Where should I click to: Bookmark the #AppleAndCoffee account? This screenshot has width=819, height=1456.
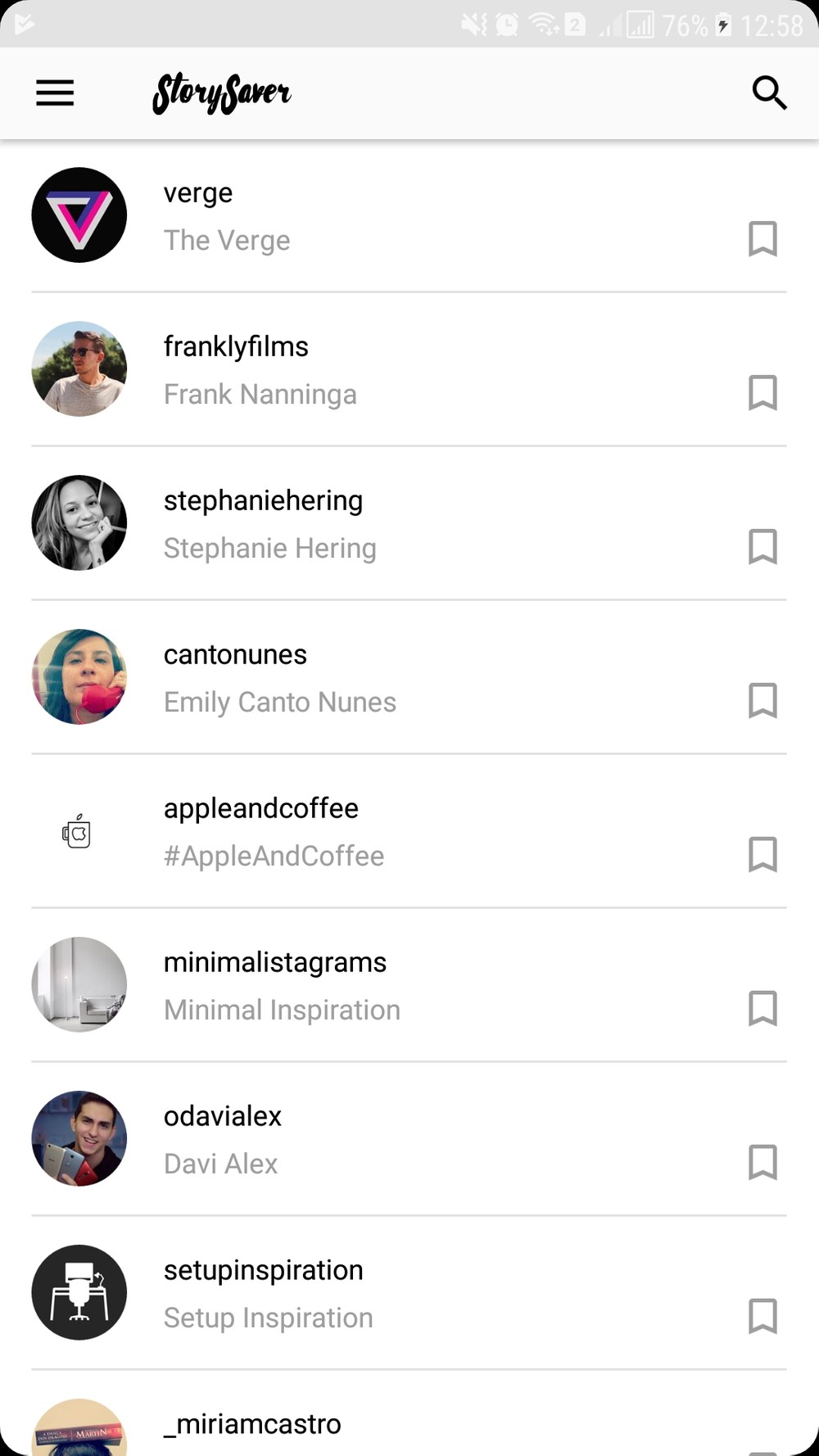point(762,855)
